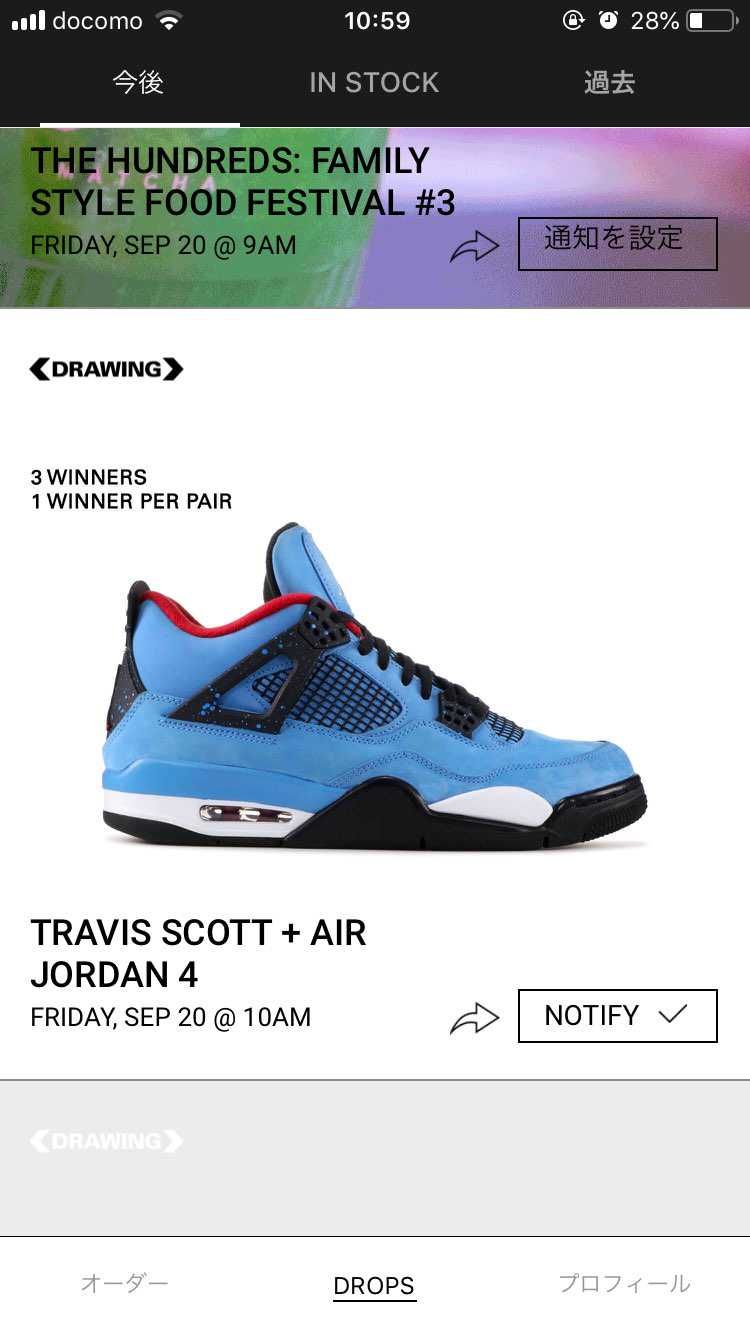Viewport: 750px width, 1334px height.
Task: Go to the DROPS tab
Action: pyautogui.click(x=374, y=1286)
